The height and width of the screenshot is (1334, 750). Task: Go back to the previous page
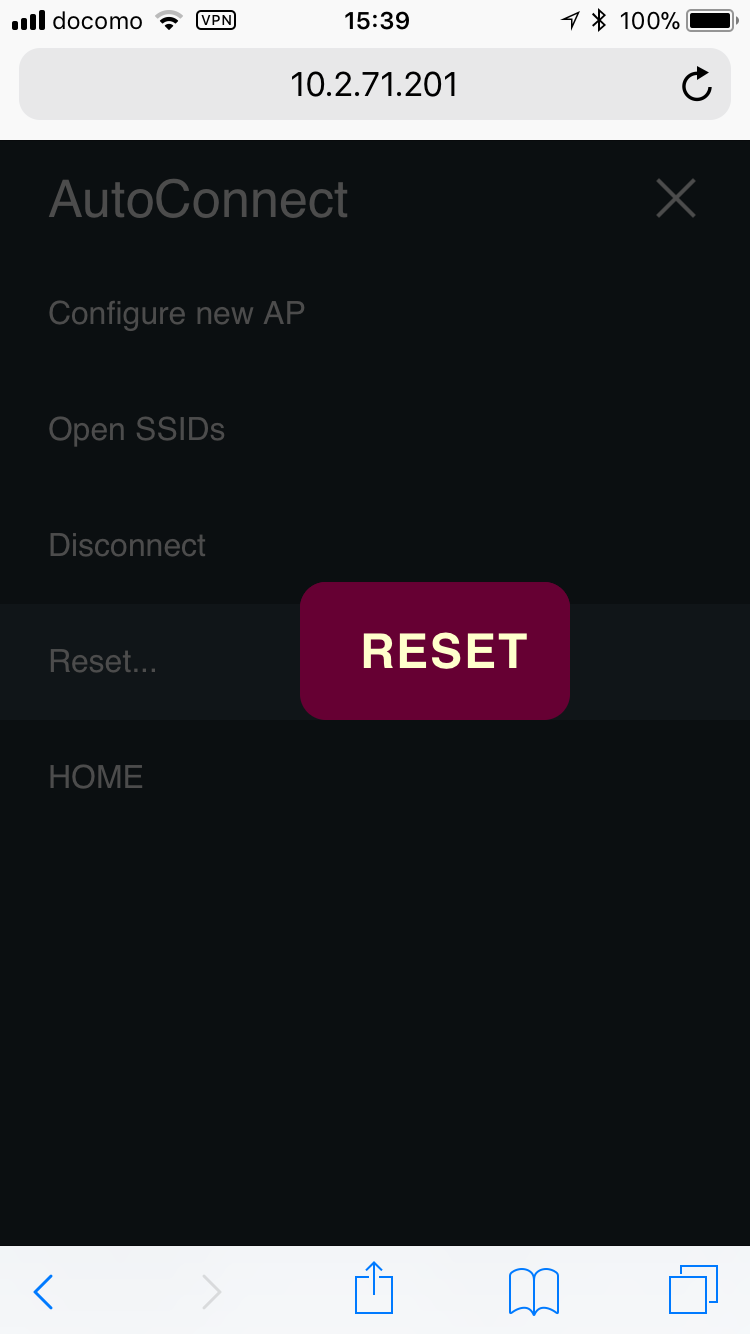tap(43, 1291)
